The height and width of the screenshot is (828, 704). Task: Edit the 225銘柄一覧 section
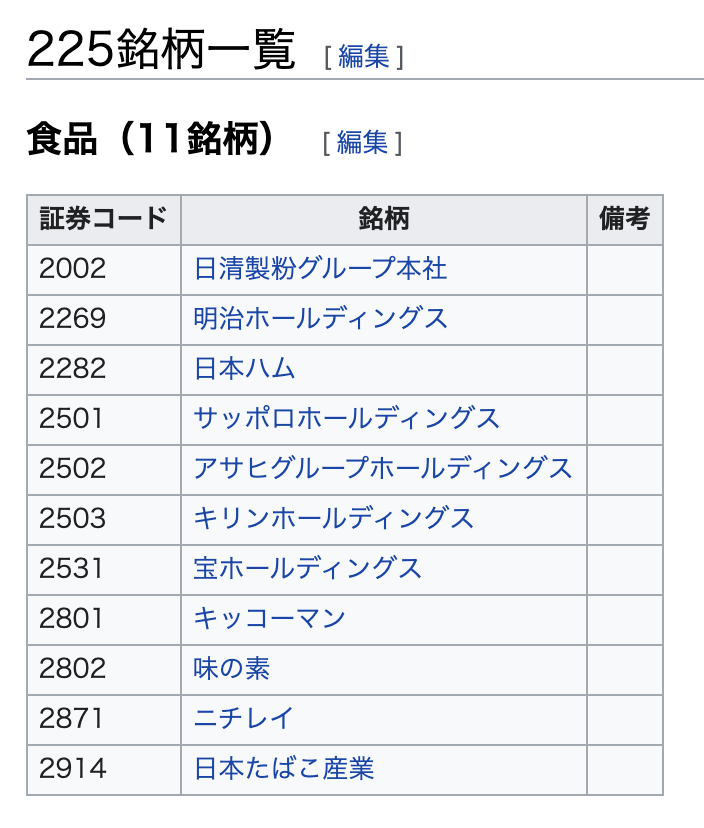(x=363, y=56)
